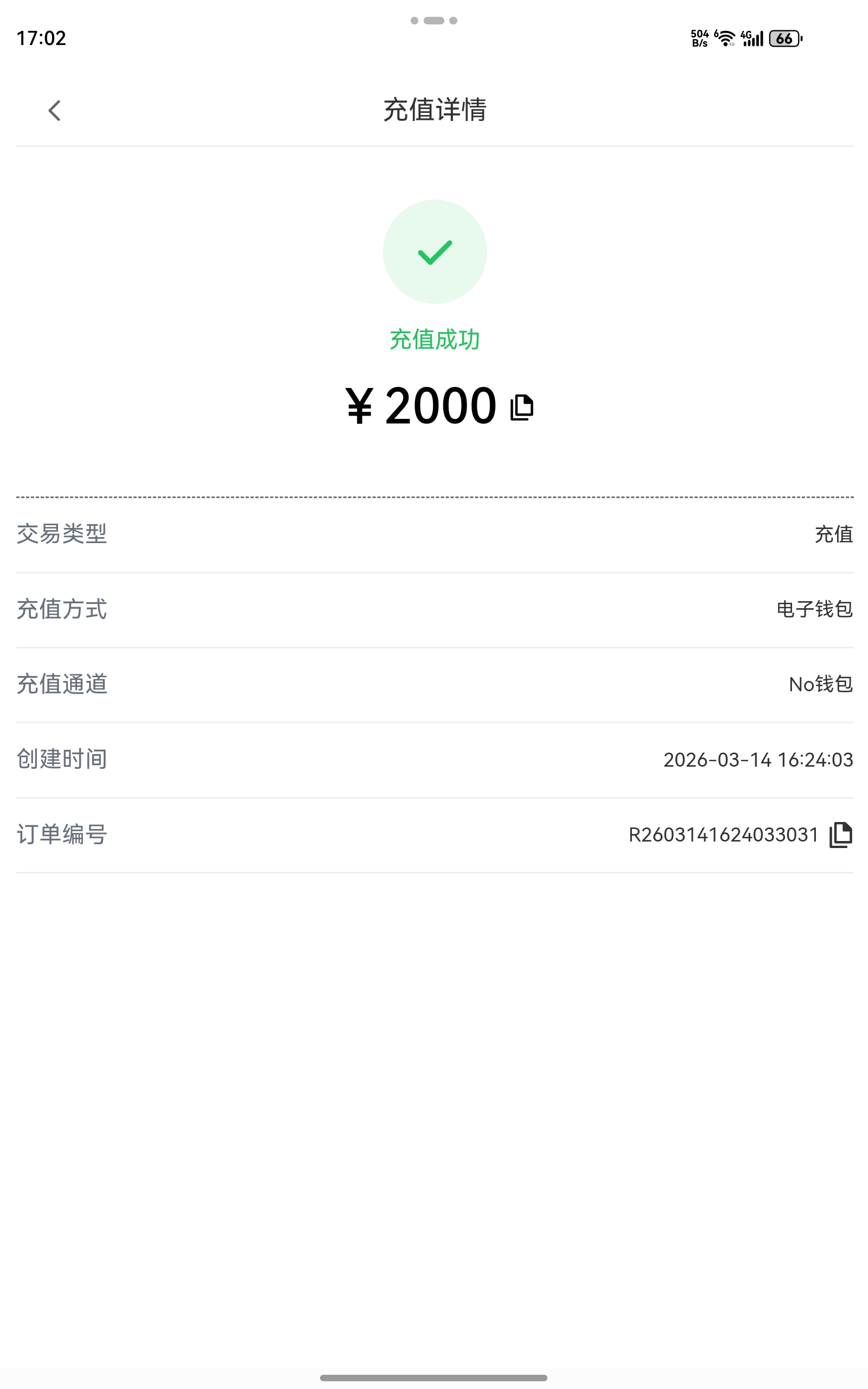Viewport: 868px width, 1389px height.
Task: Select the 交易类型 row
Action: coord(434,535)
